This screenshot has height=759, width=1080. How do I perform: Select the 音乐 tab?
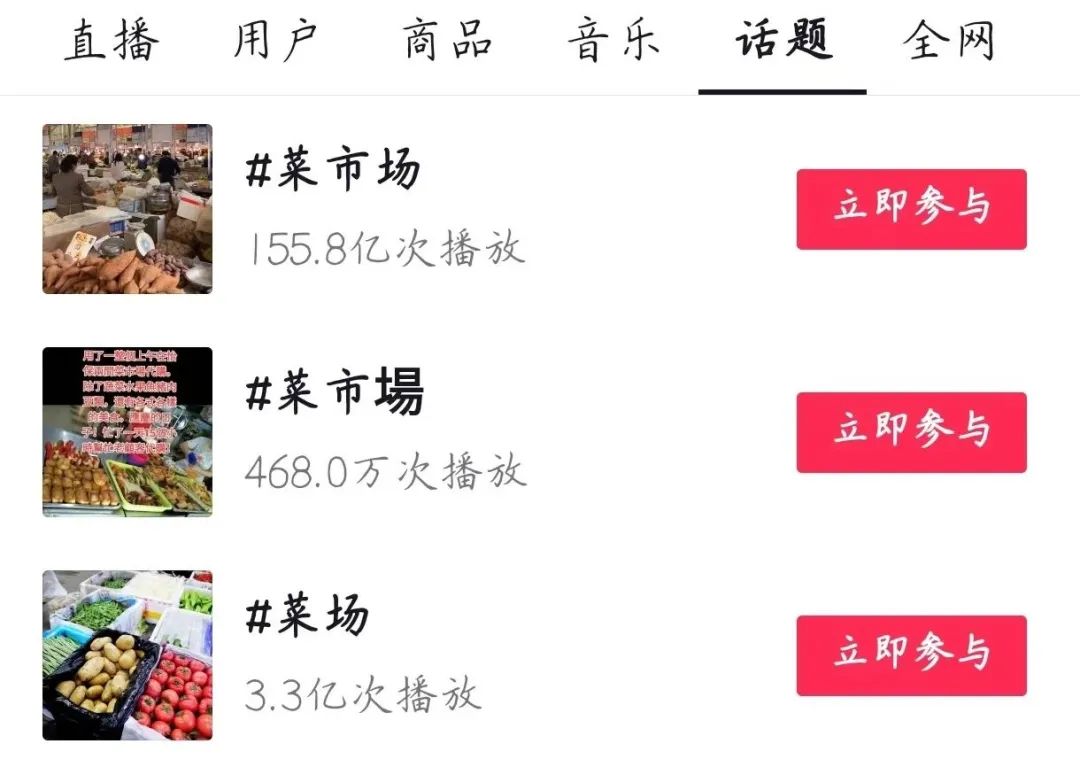pyautogui.click(x=613, y=42)
